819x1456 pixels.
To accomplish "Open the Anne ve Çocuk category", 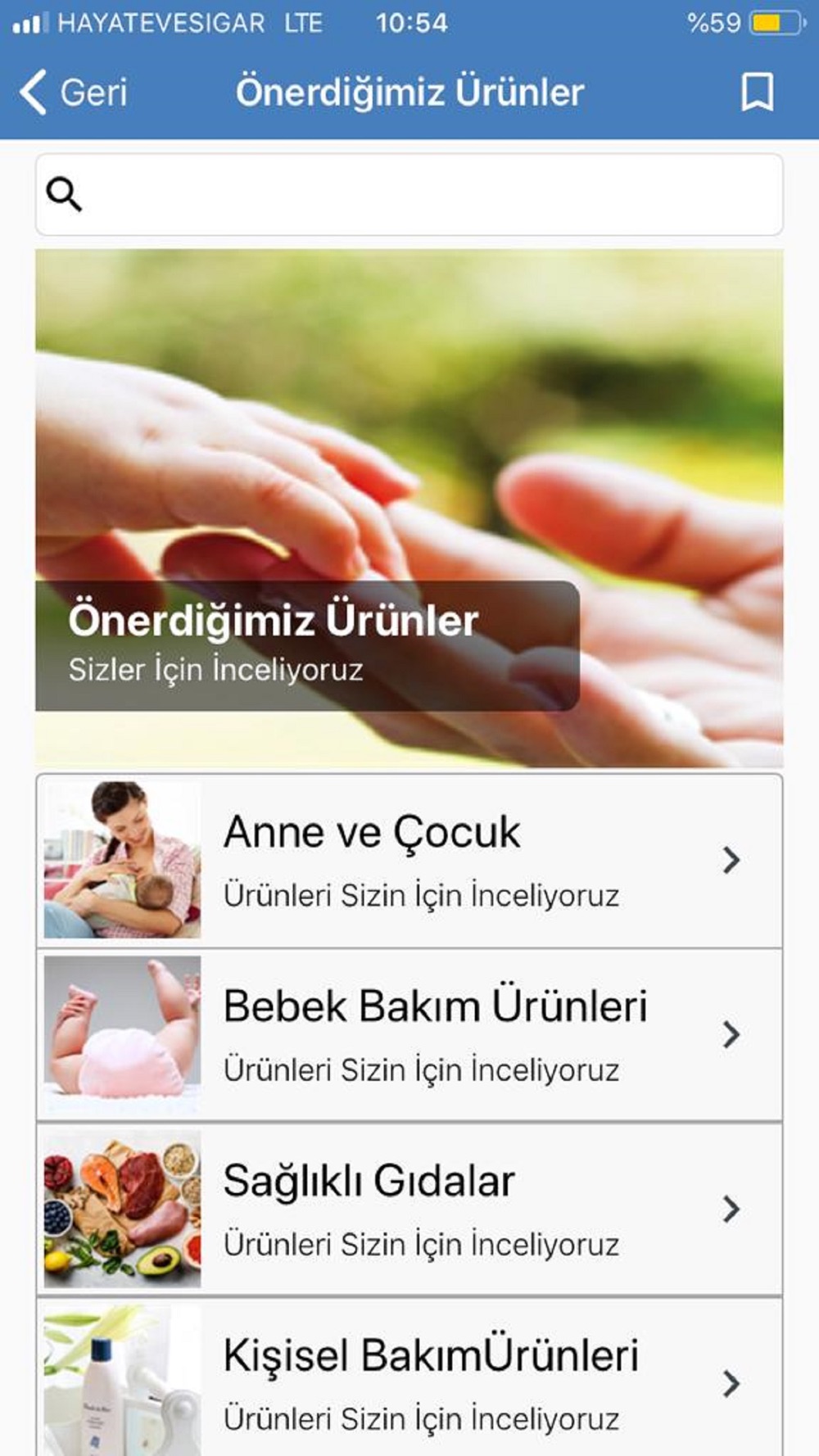I will tap(409, 861).
